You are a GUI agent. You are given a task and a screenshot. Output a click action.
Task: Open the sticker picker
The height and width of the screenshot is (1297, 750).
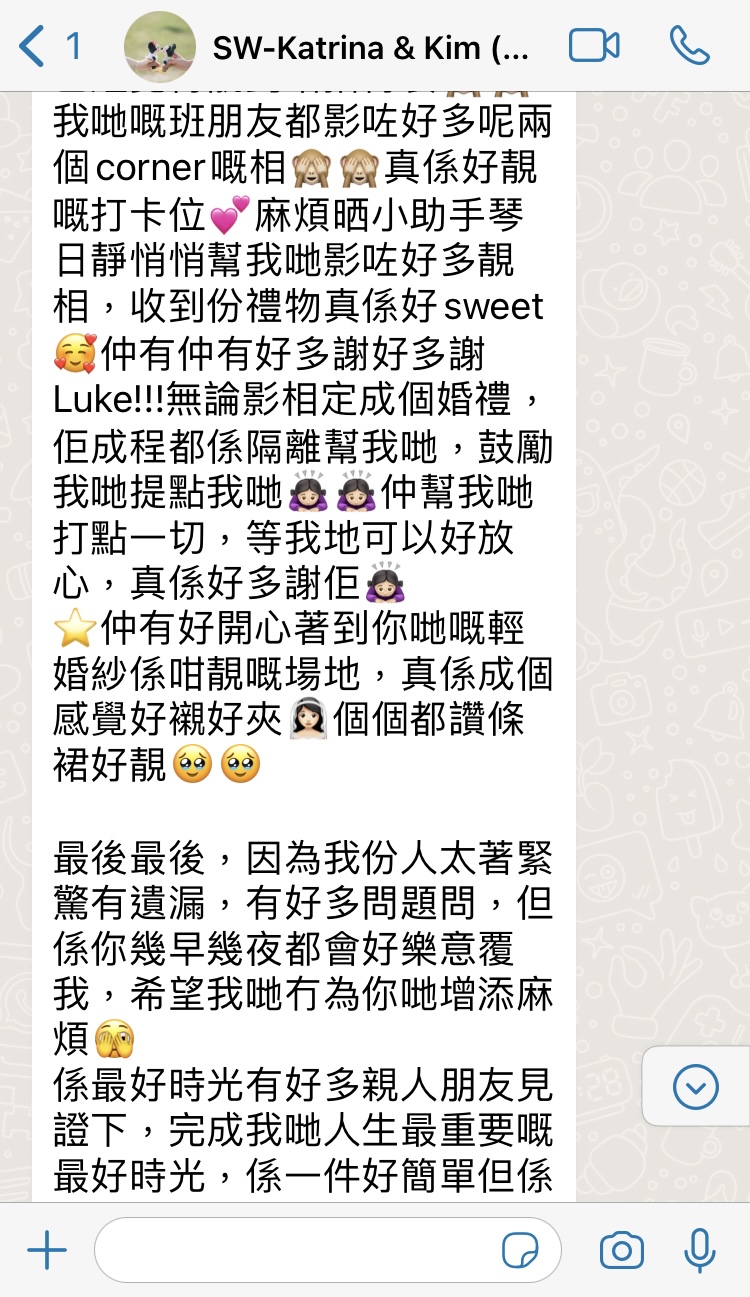pos(520,1250)
